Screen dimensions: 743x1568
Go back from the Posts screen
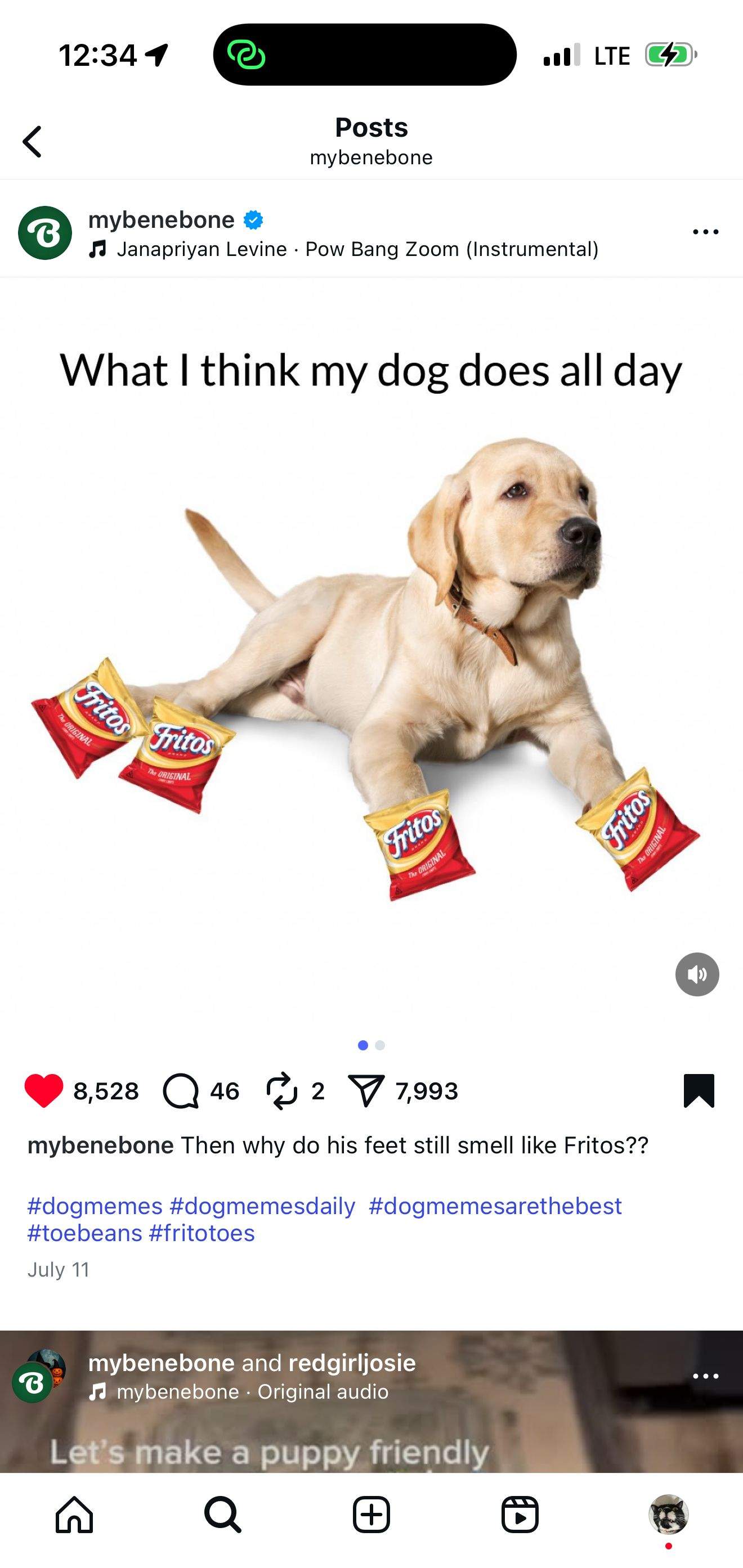(32, 142)
